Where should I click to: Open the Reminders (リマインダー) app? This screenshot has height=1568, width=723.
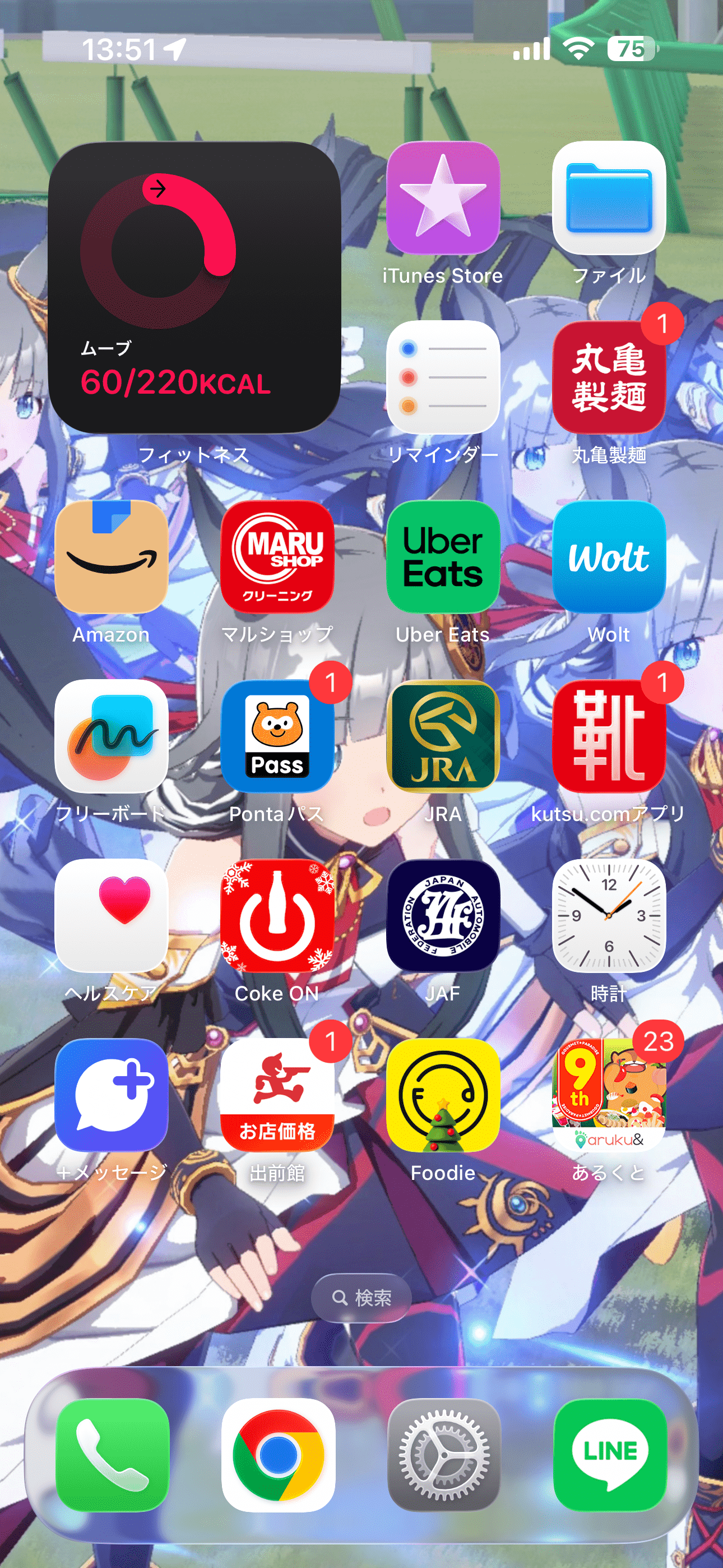coord(443,377)
